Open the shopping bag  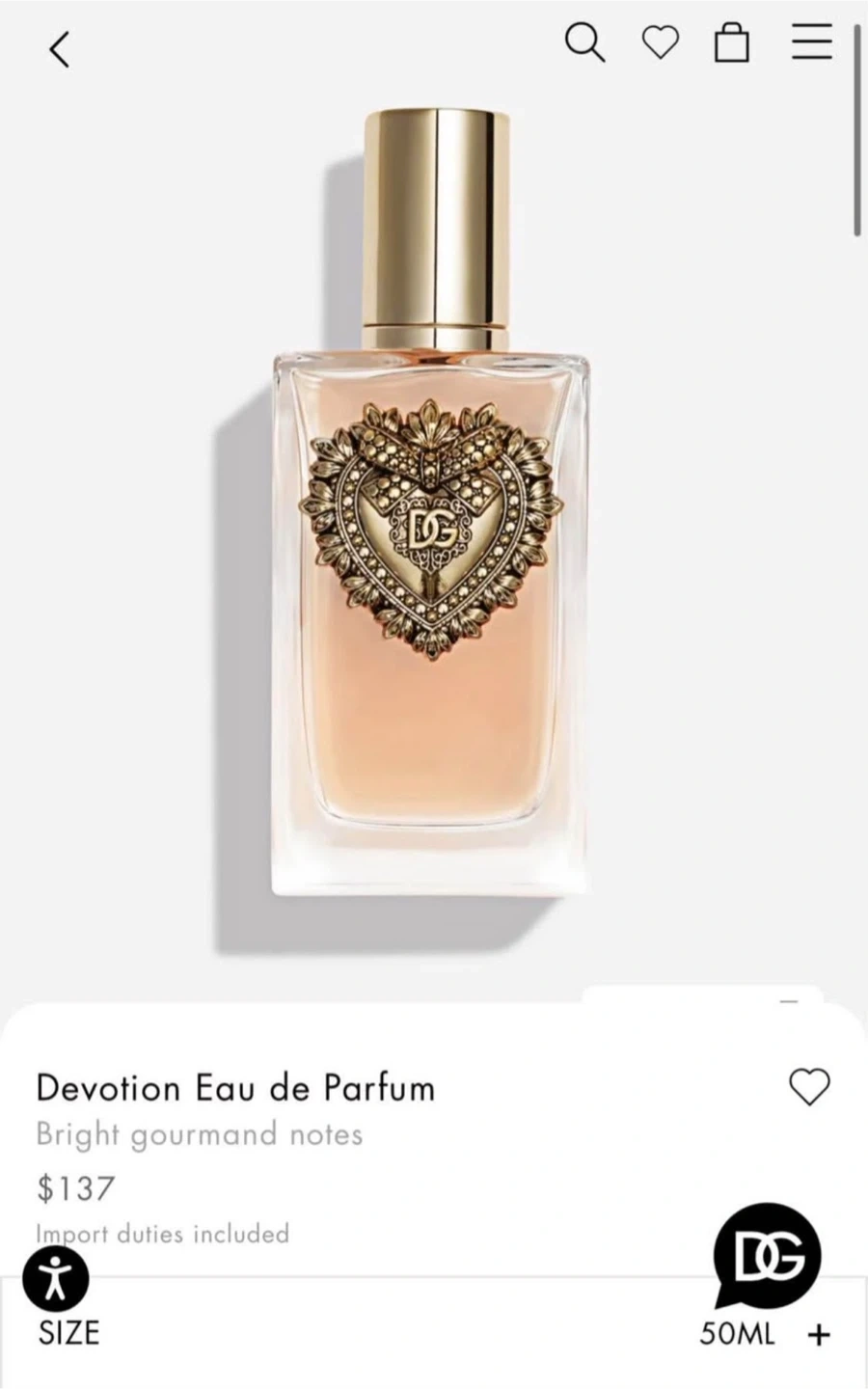coord(732,43)
